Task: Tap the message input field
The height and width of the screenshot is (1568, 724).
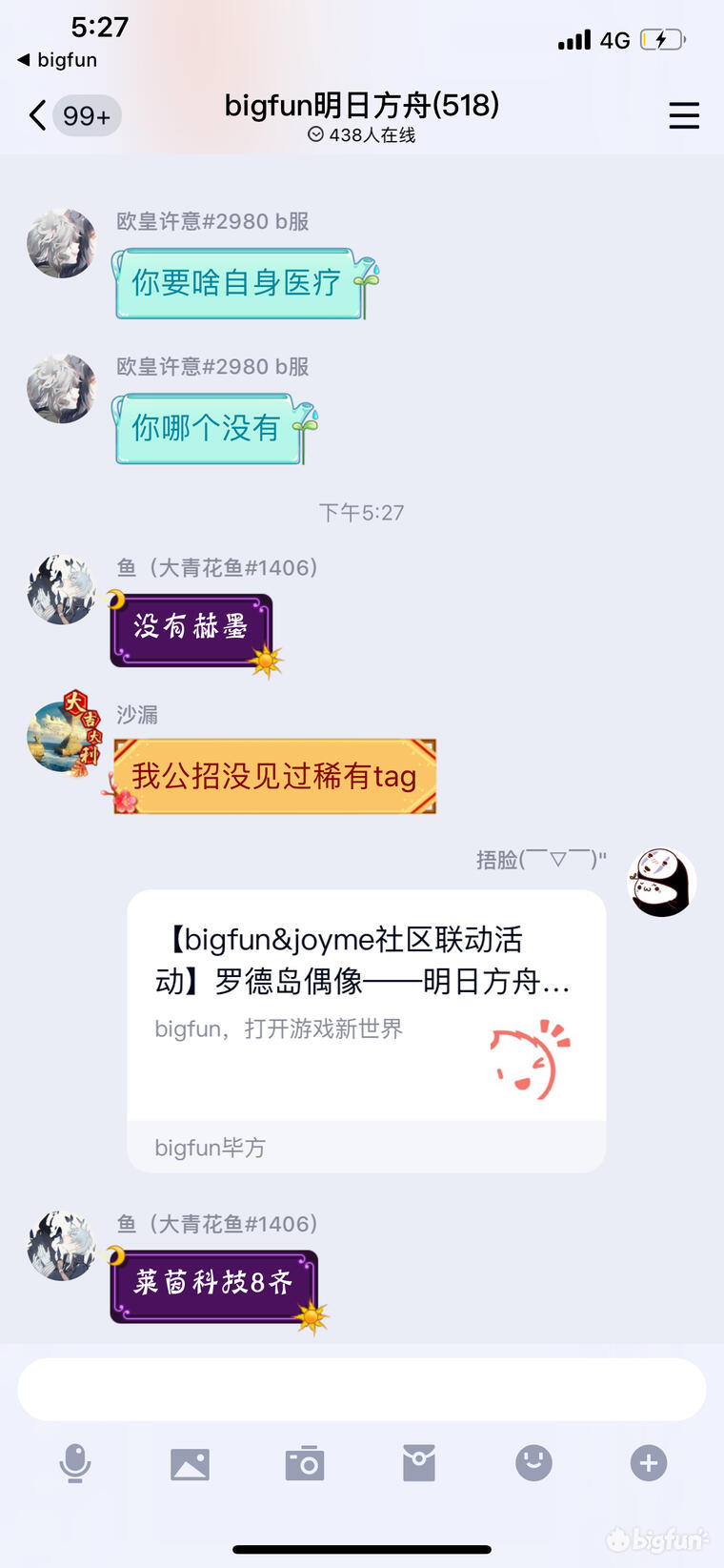Action: (x=362, y=1389)
